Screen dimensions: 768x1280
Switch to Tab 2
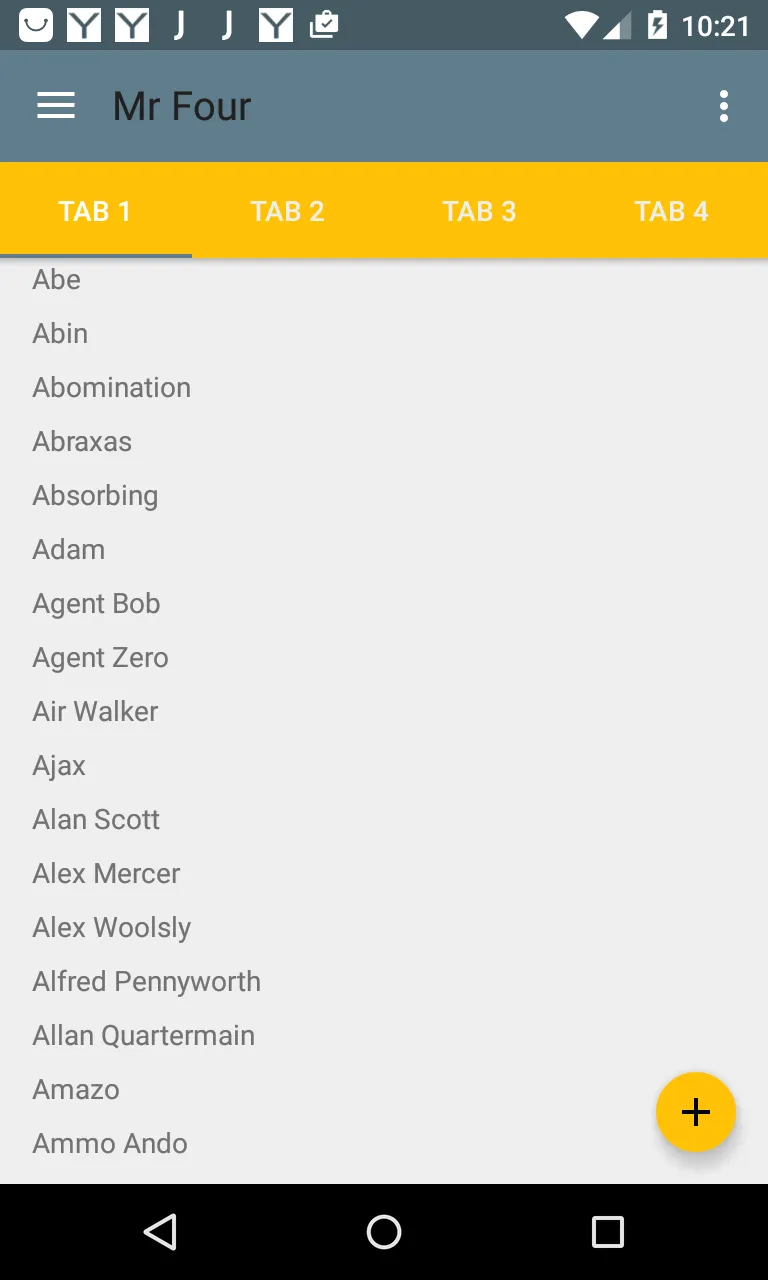(287, 211)
